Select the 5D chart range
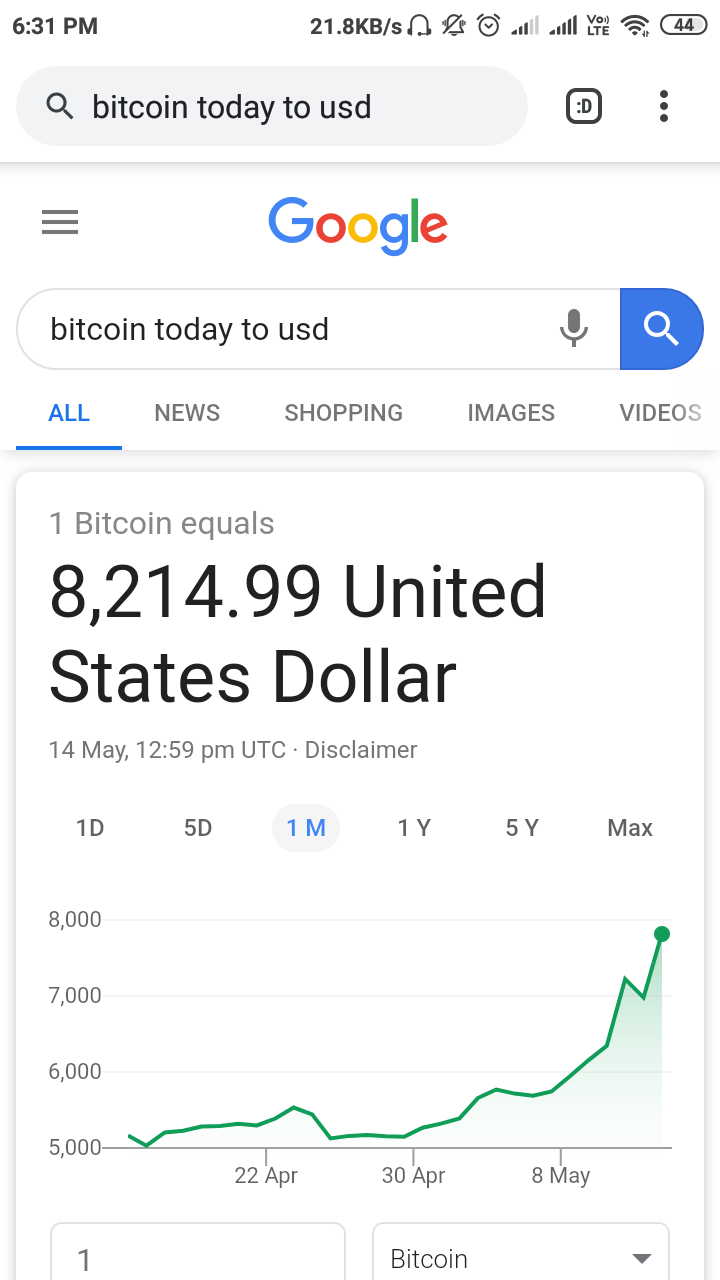 pyautogui.click(x=198, y=828)
